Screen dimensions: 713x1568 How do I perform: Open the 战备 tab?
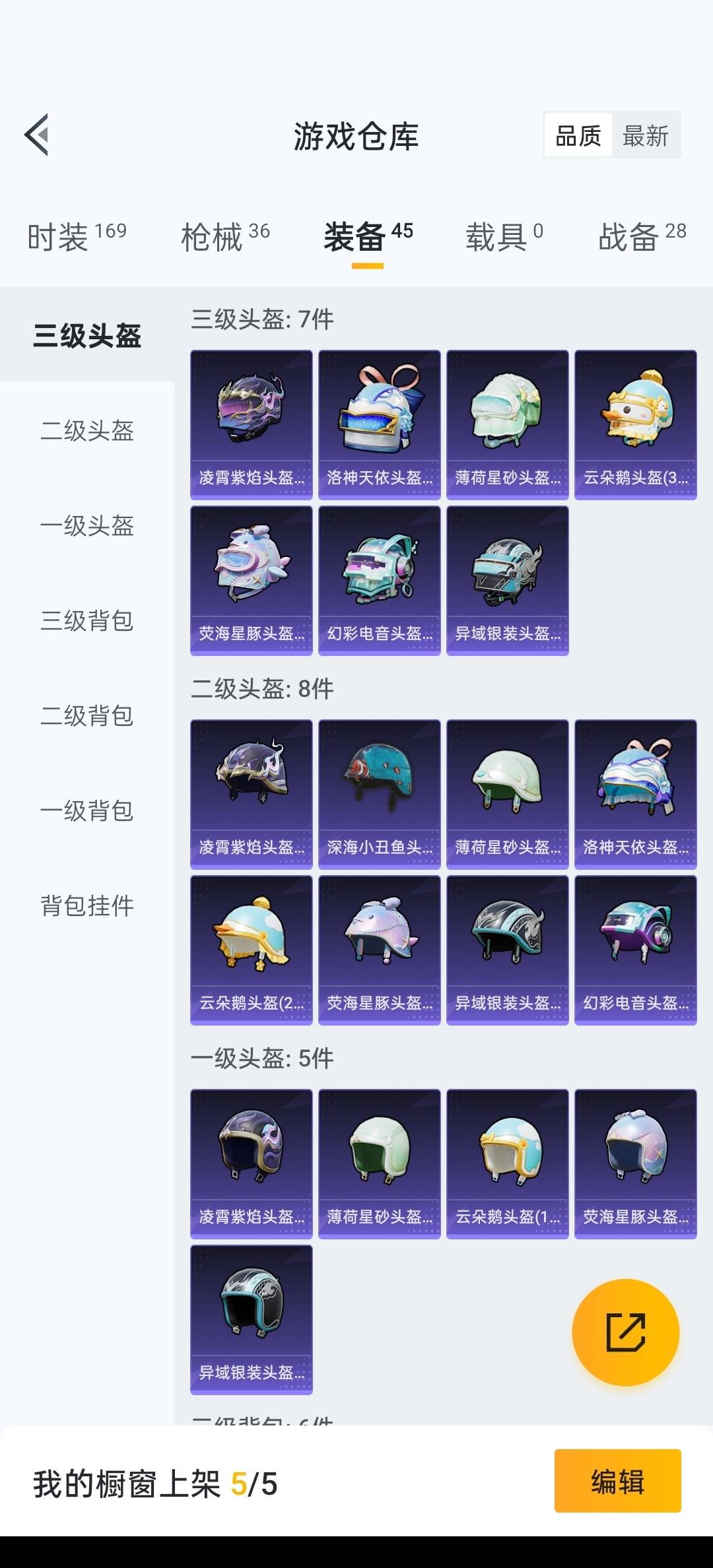642,236
